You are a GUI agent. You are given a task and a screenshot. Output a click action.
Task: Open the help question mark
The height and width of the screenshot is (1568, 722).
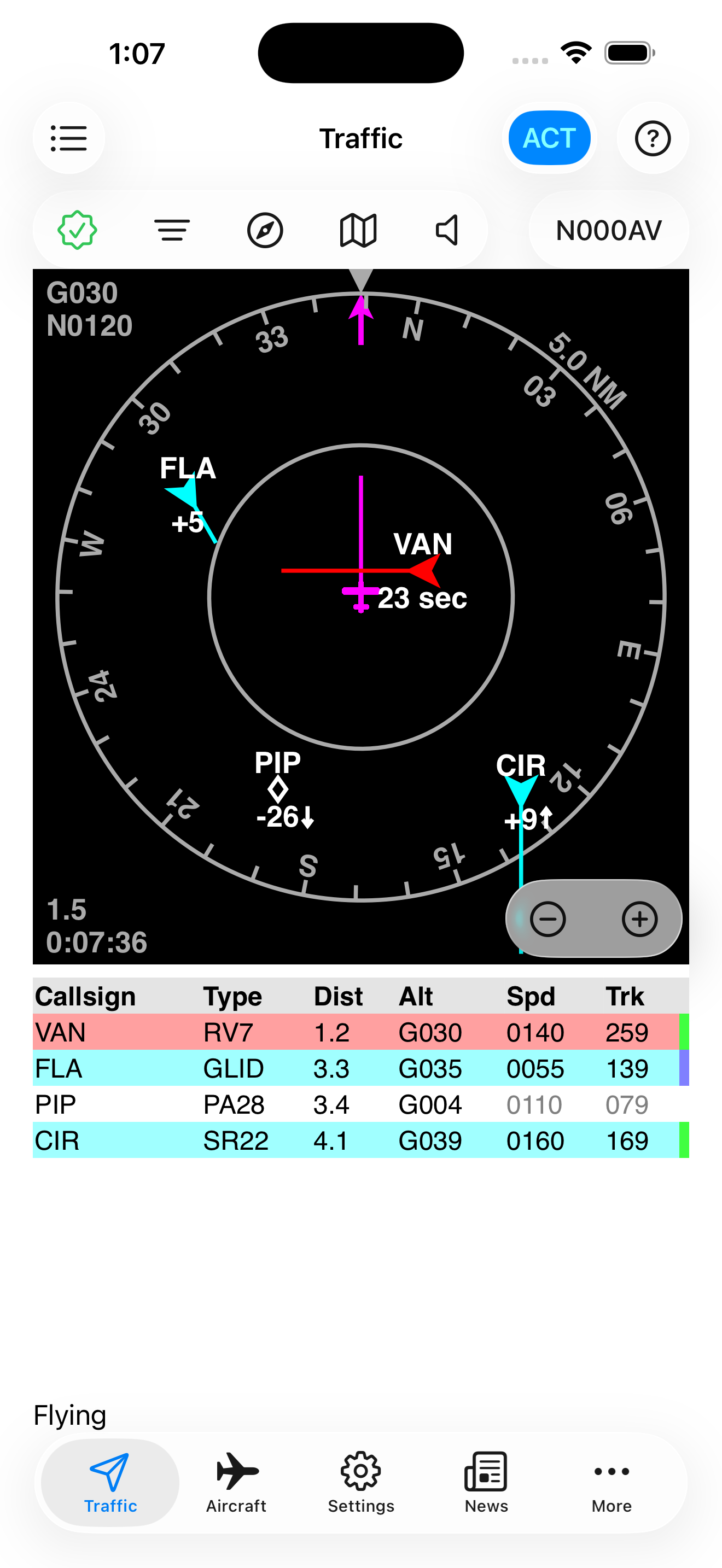point(653,138)
